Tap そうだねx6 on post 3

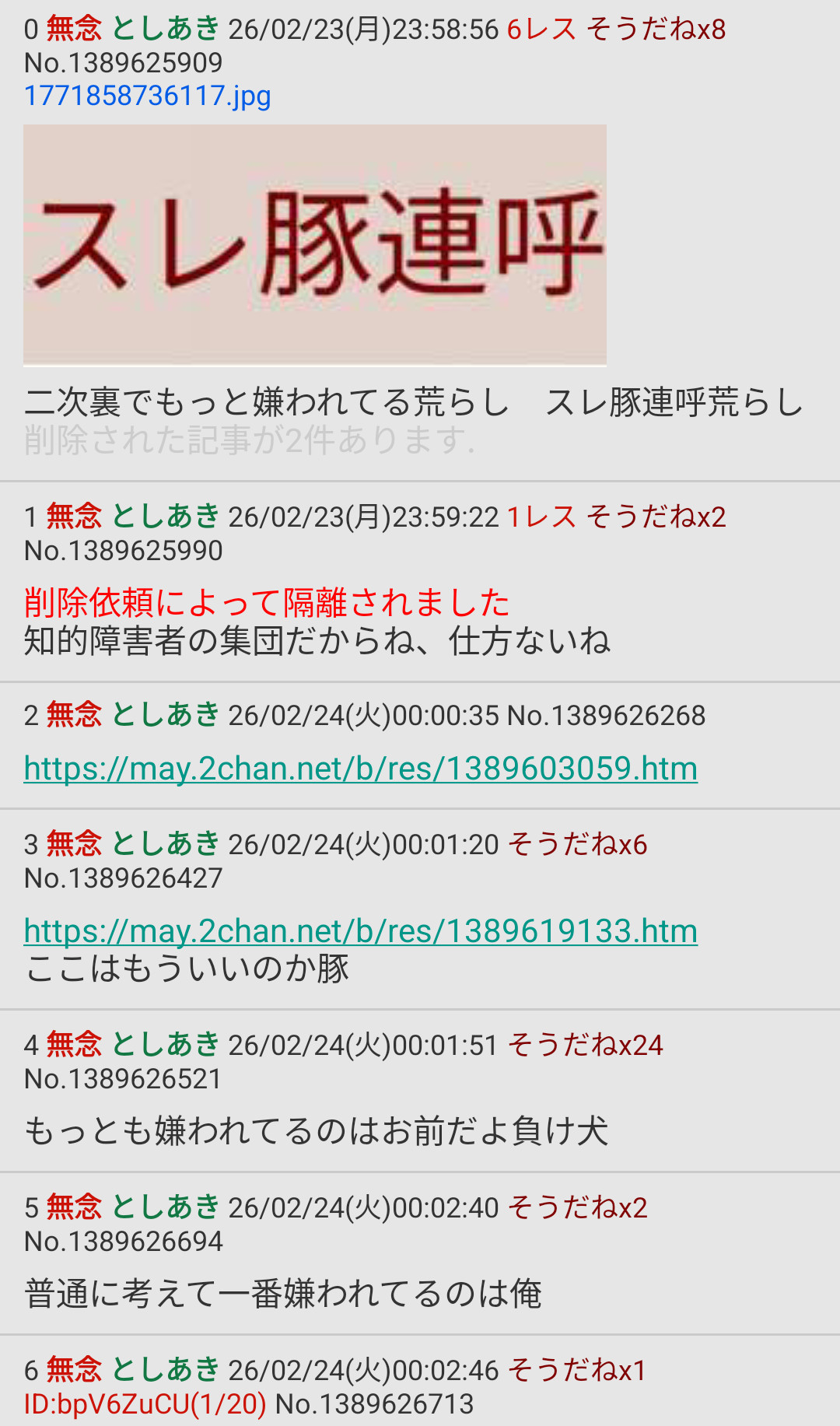point(577,845)
